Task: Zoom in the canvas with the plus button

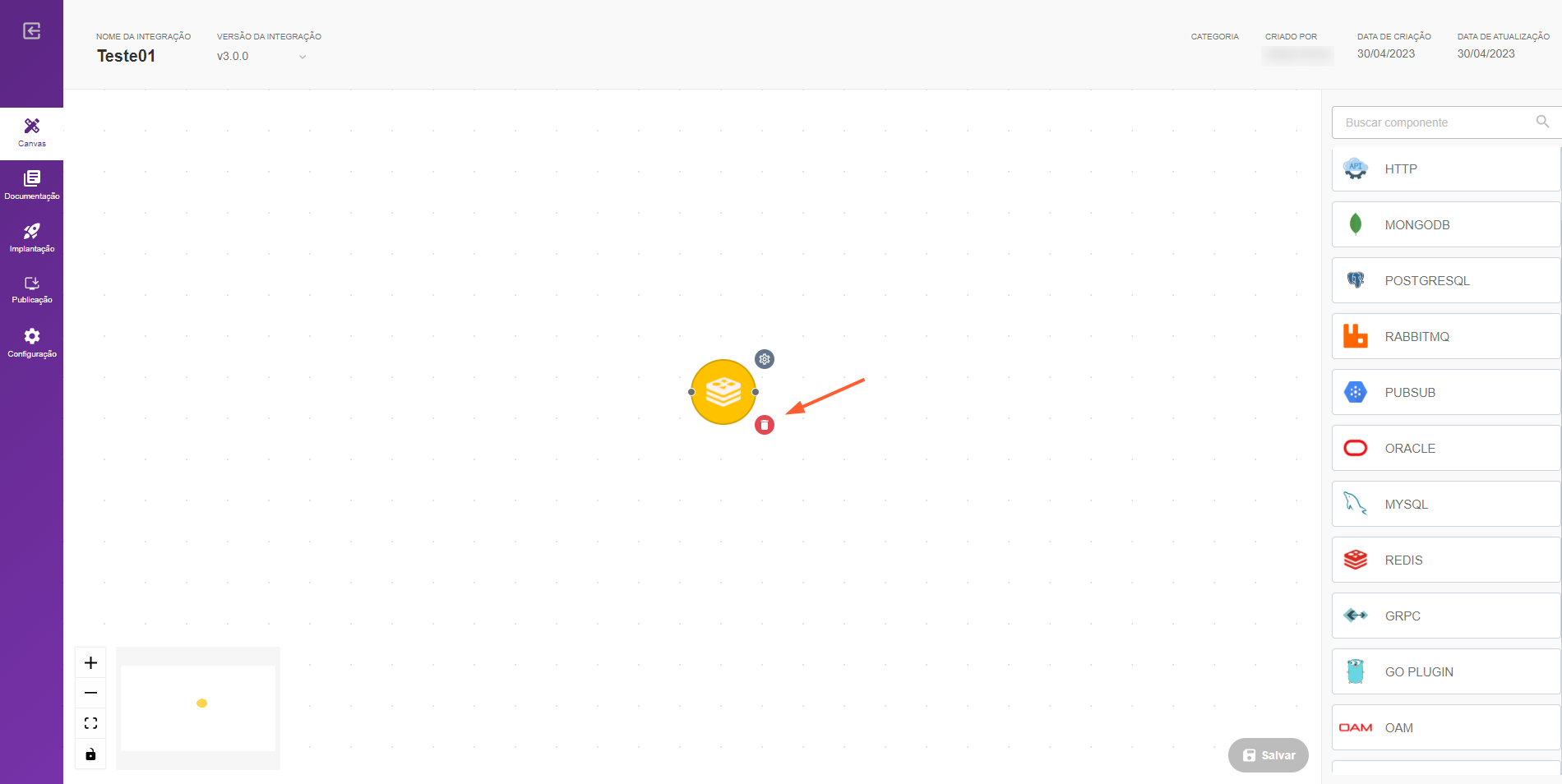Action: [x=90, y=662]
